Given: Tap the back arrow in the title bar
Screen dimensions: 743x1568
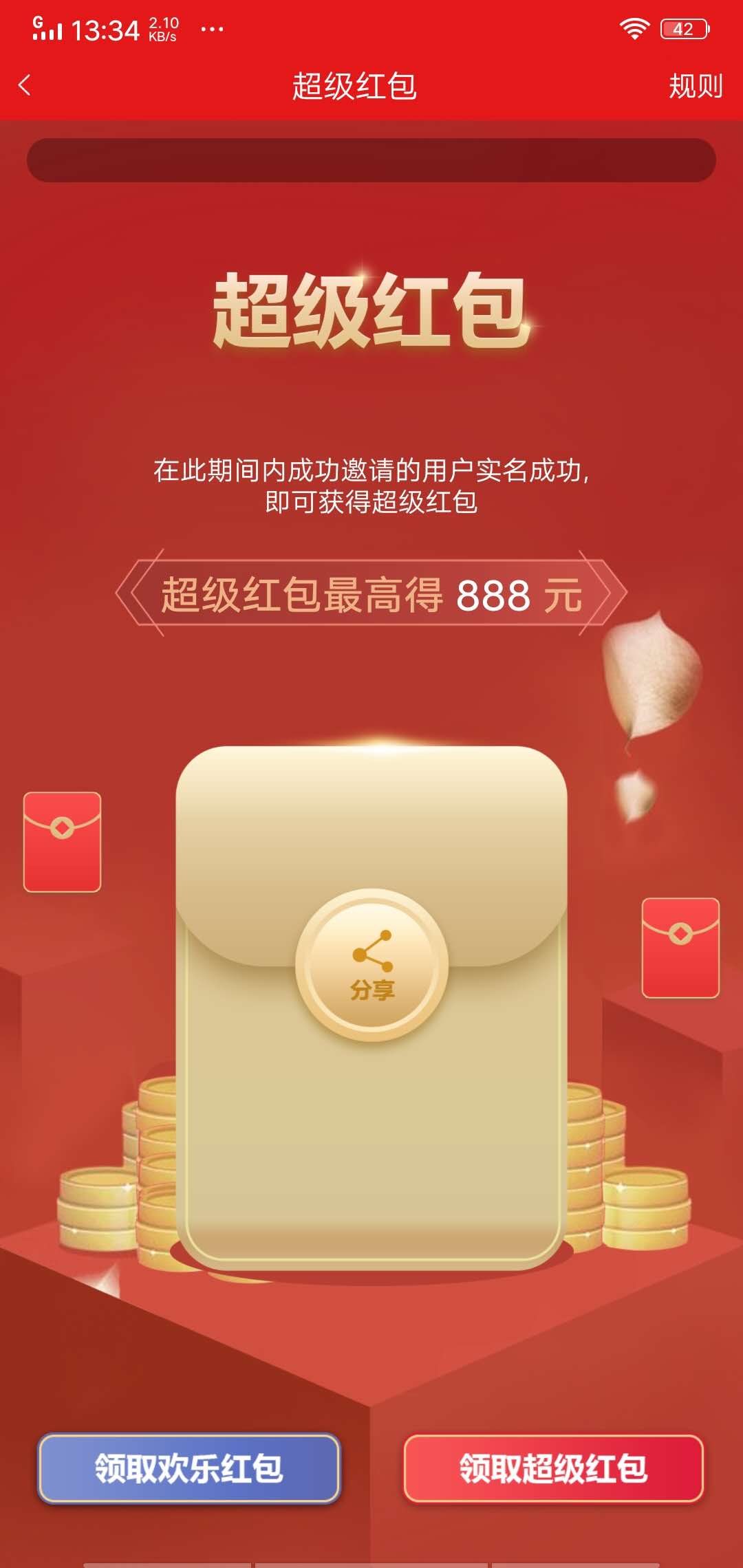Looking at the screenshot, I should 24,85.
